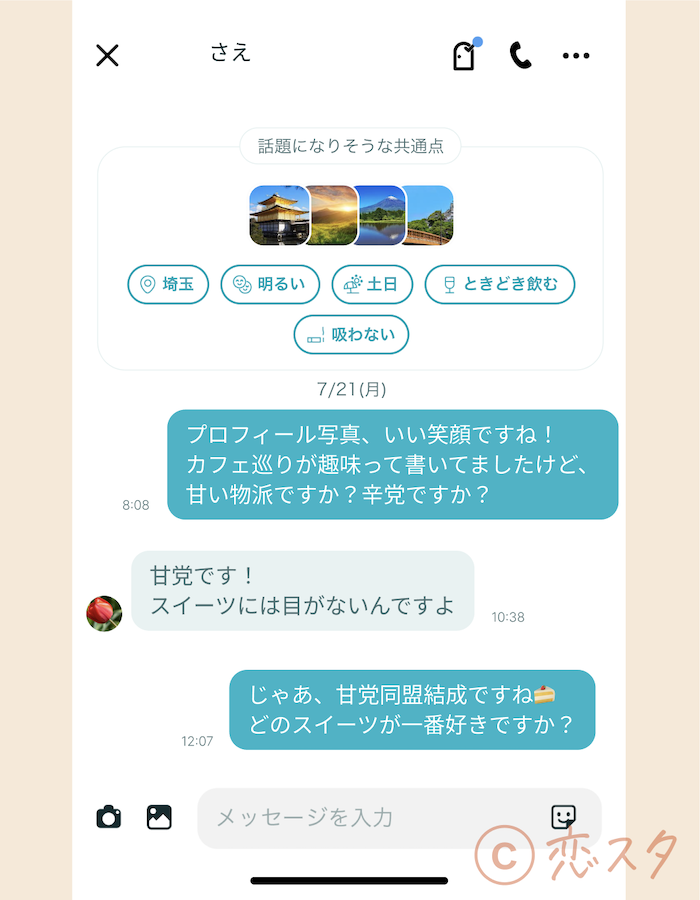Open the camera to take a photo
This screenshot has width=700, height=900.
109,817
